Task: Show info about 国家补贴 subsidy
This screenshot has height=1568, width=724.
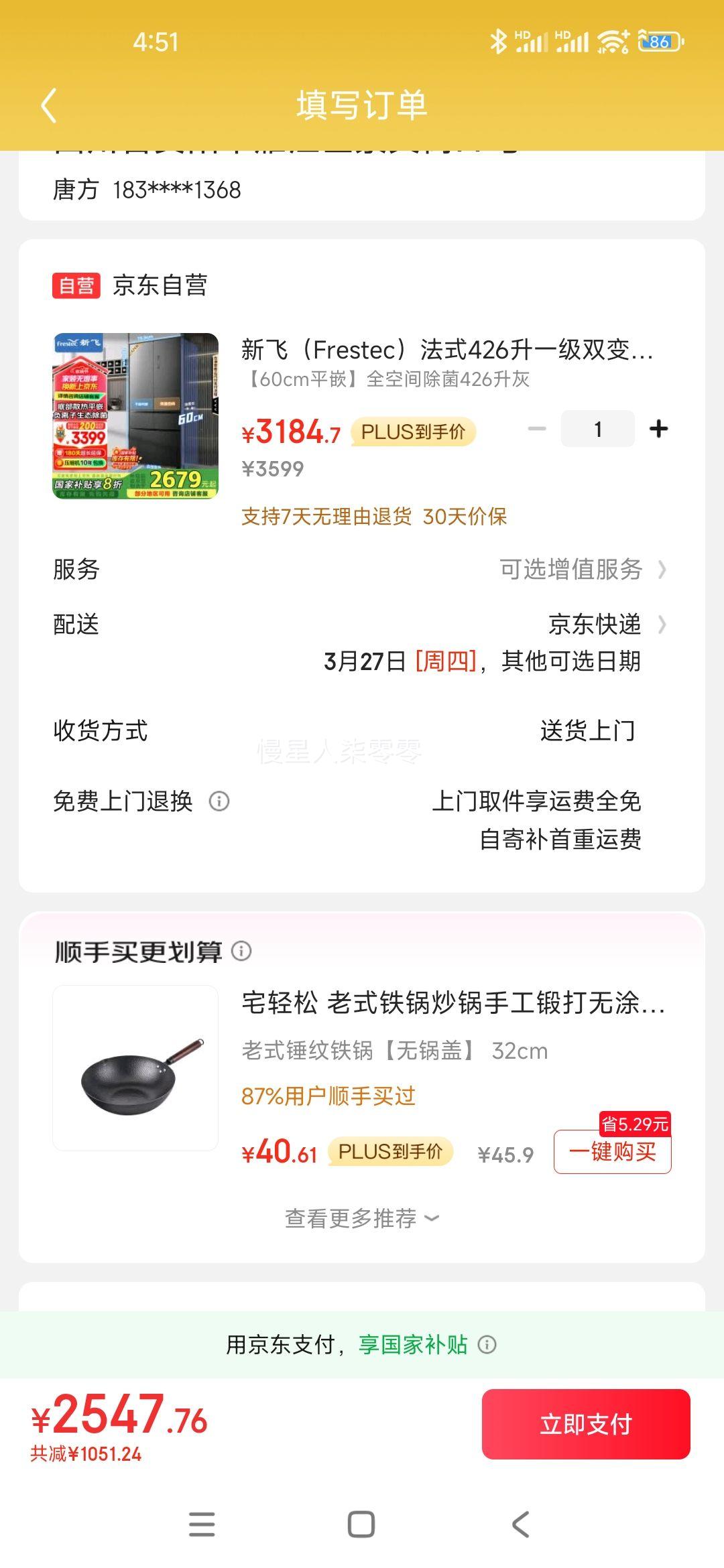Action: pyautogui.click(x=487, y=1345)
